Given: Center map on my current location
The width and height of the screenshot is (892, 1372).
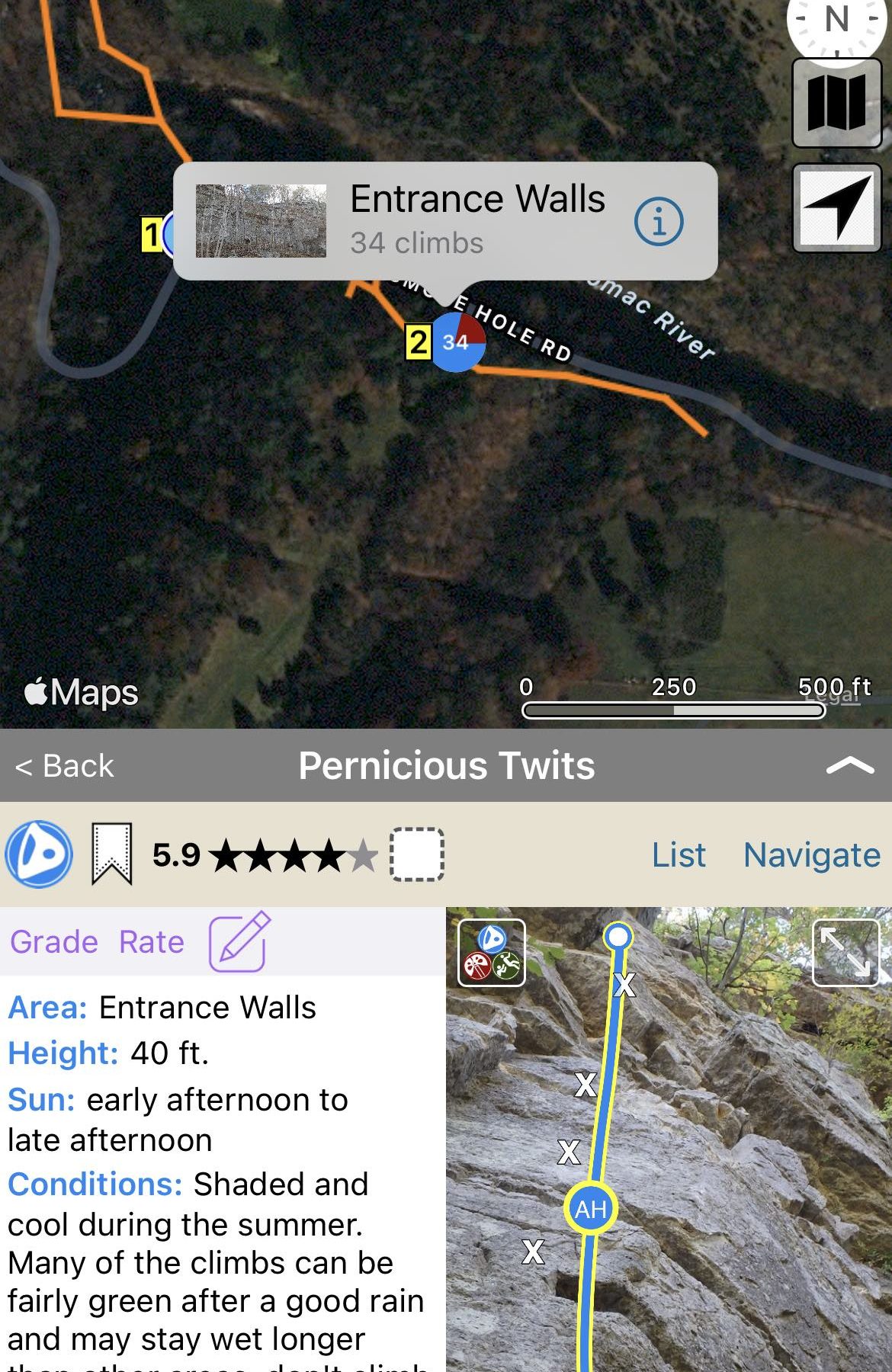Looking at the screenshot, I should point(836,207).
